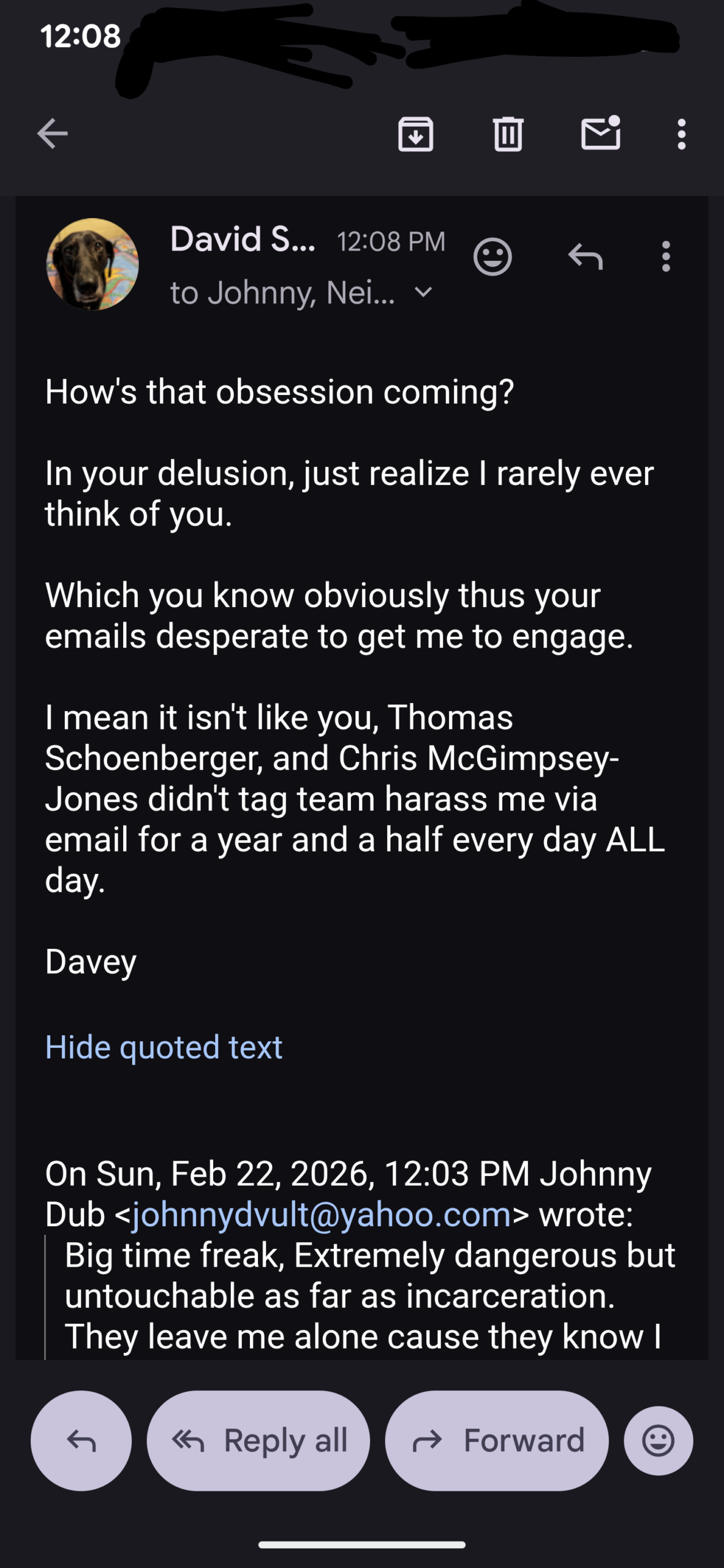Hide quoted text
Viewport: 724px width, 1568px height.
[x=164, y=1047]
